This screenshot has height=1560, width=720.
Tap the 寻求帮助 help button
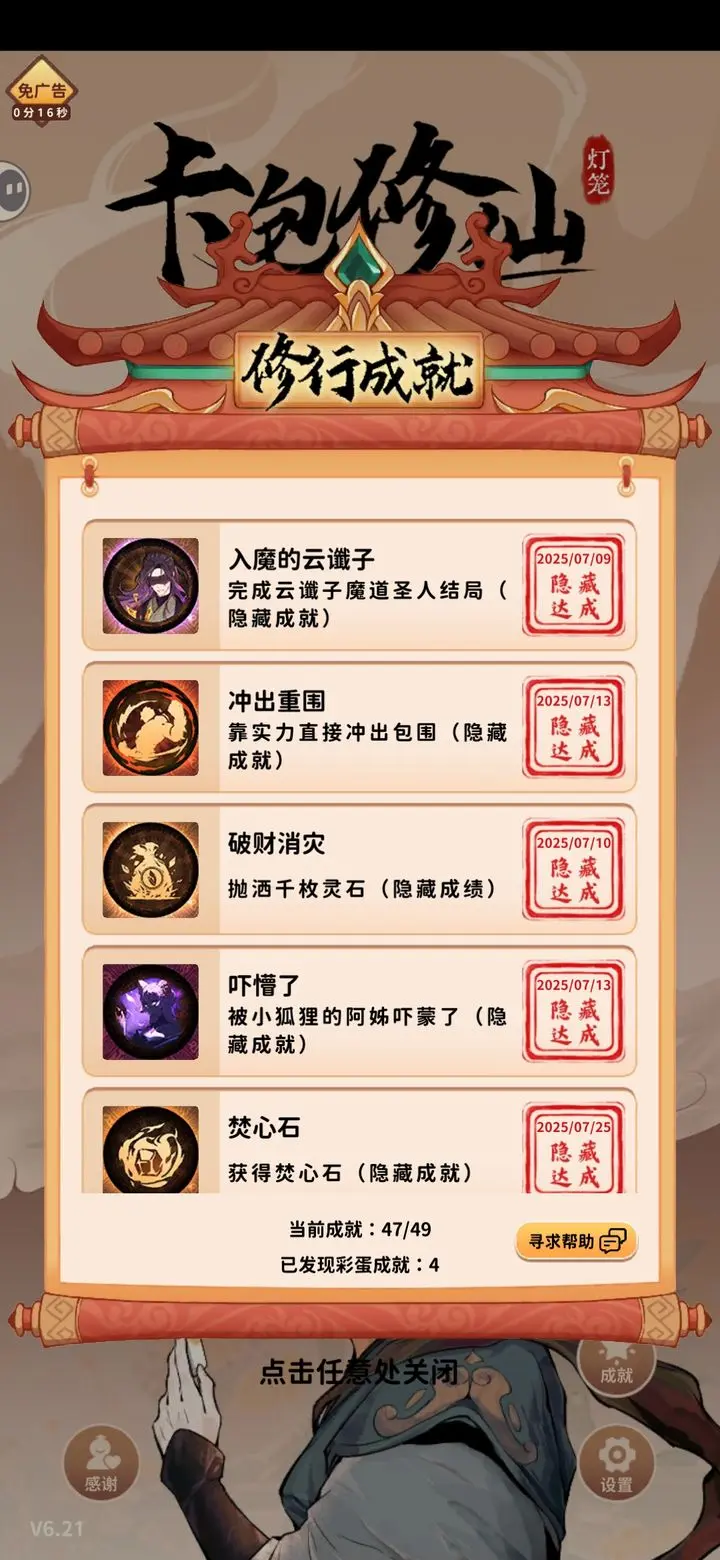pyautogui.click(x=576, y=1241)
